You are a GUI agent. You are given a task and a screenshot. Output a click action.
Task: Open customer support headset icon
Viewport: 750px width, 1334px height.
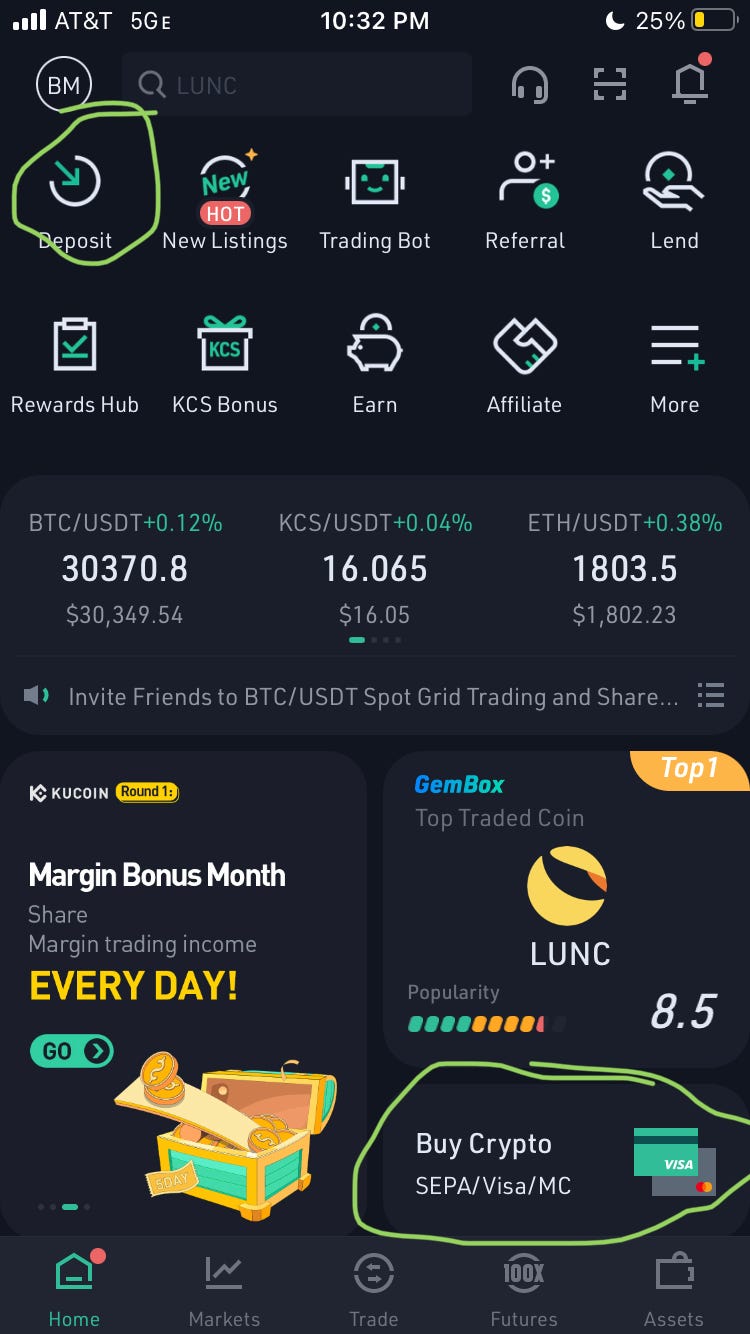coord(529,85)
